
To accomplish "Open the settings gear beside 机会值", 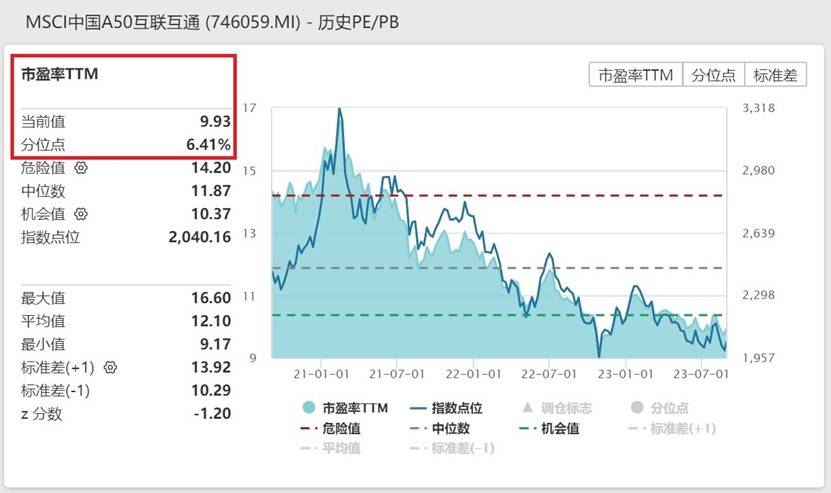I will [81, 213].
